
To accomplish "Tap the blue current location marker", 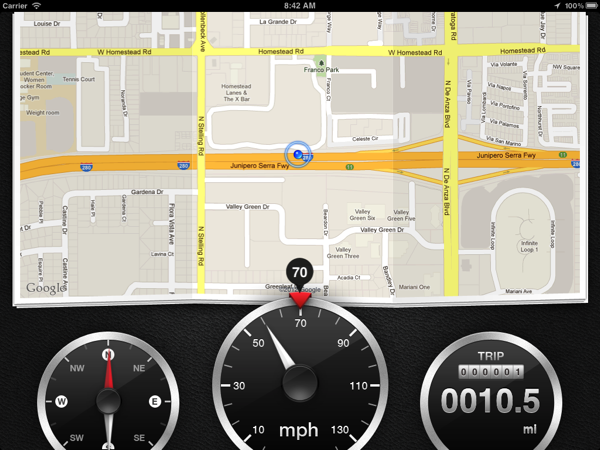I will [298, 153].
